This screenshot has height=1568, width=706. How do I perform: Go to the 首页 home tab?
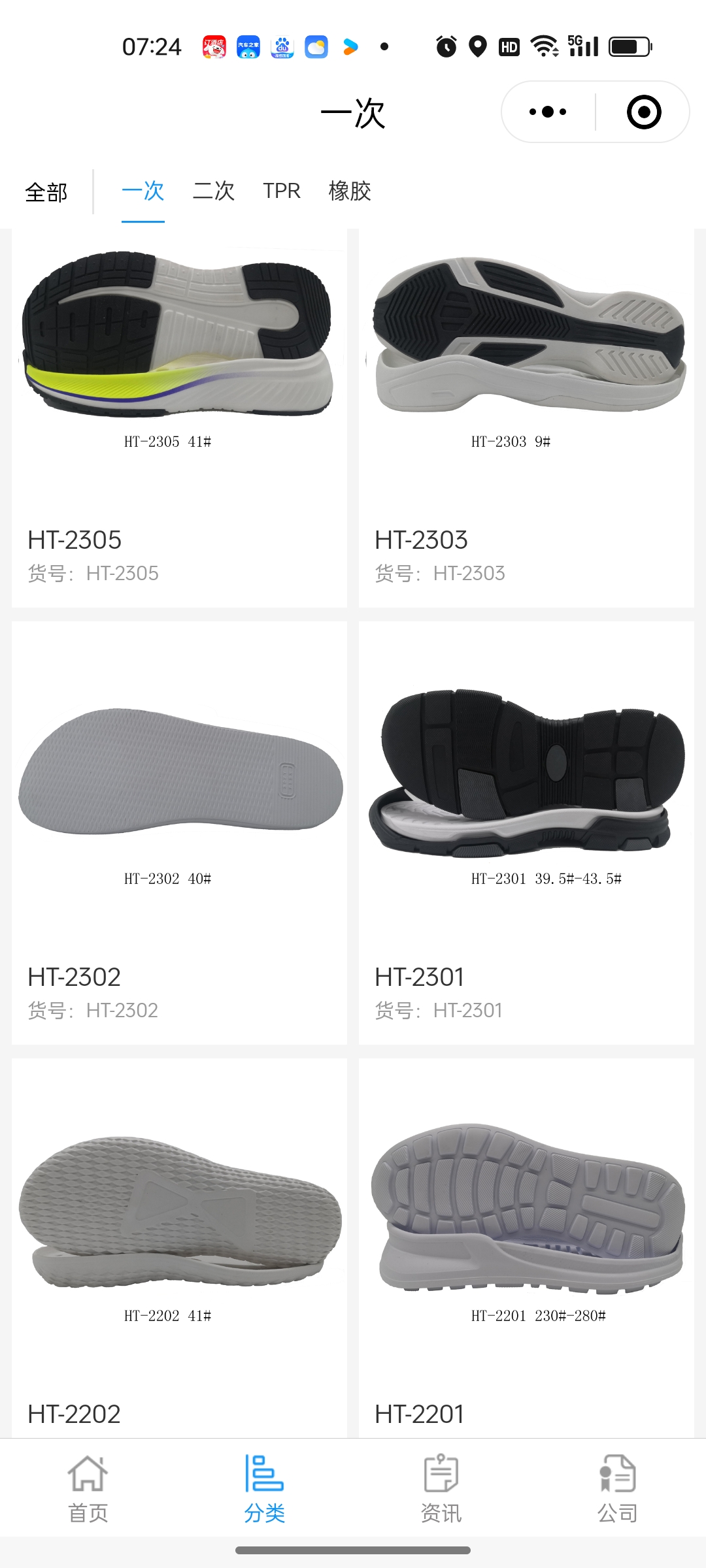[x=88, y=1490]
